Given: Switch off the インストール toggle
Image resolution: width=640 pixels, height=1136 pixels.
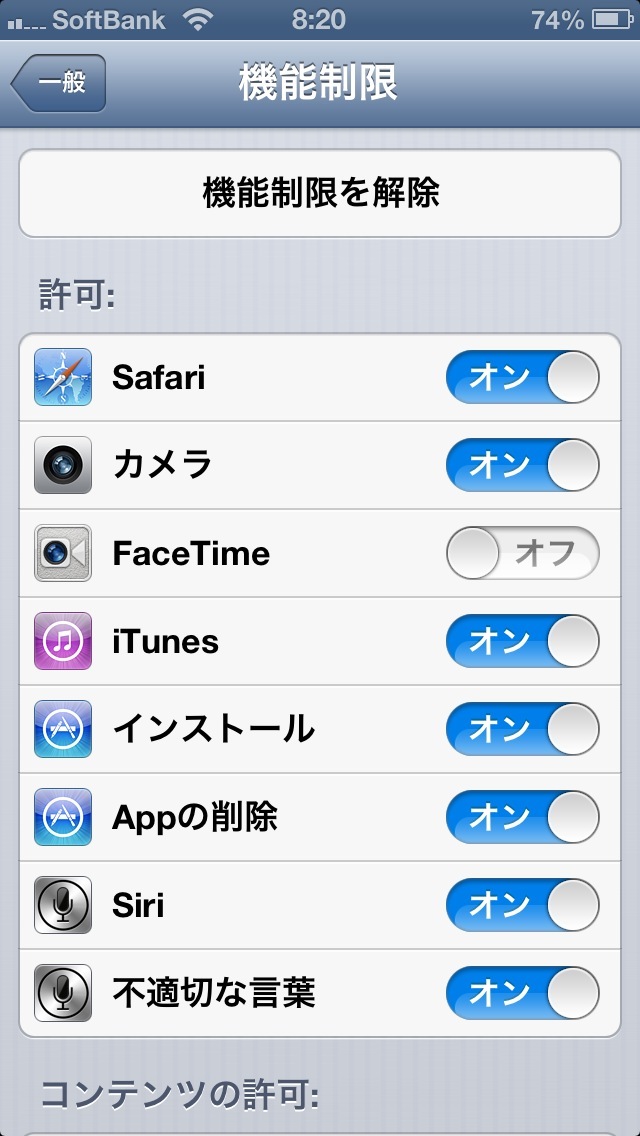Looking at the screenshot, I should [523, 730].
